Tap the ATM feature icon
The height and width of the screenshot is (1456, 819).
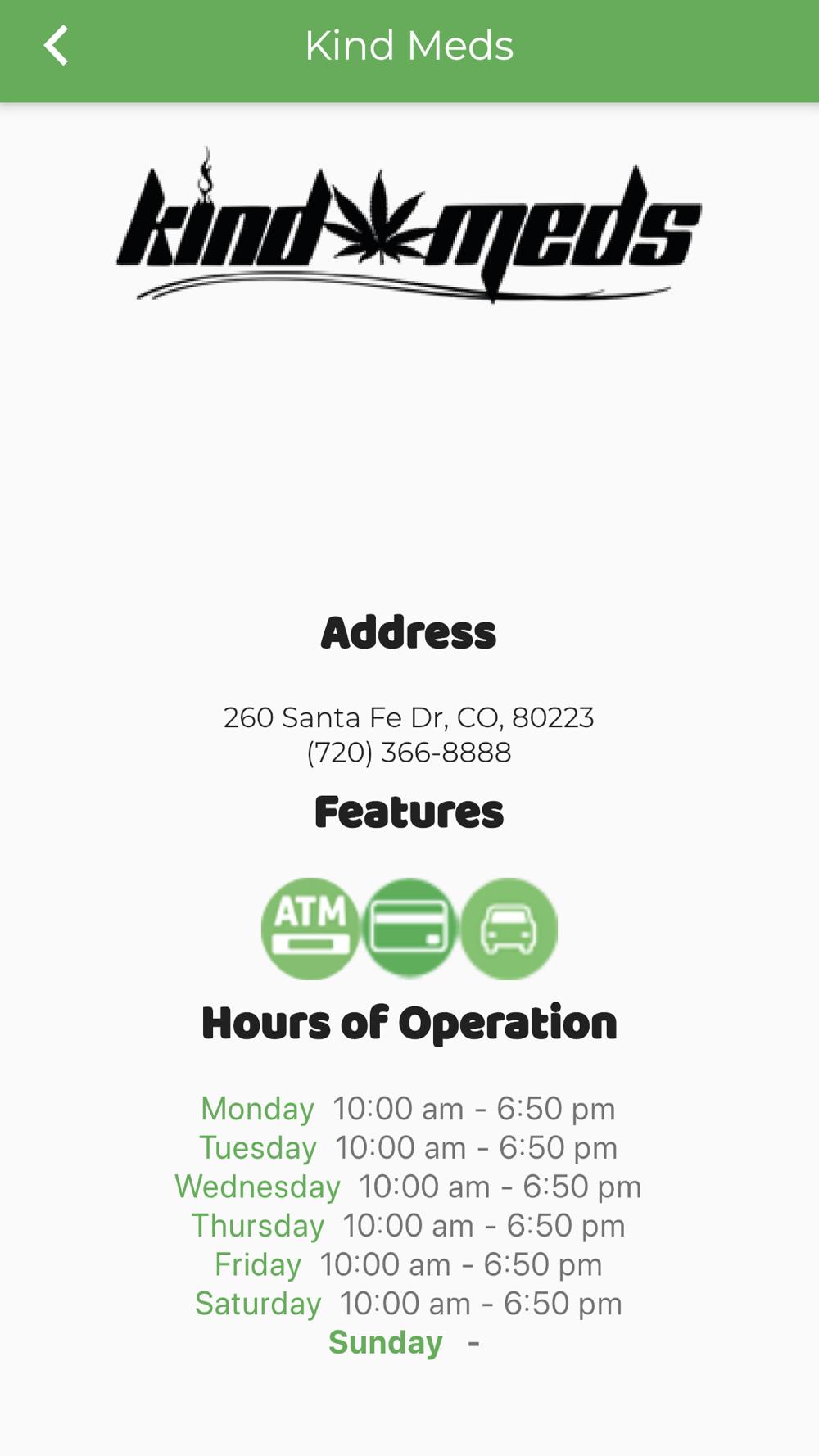click(x=310, y=929)
